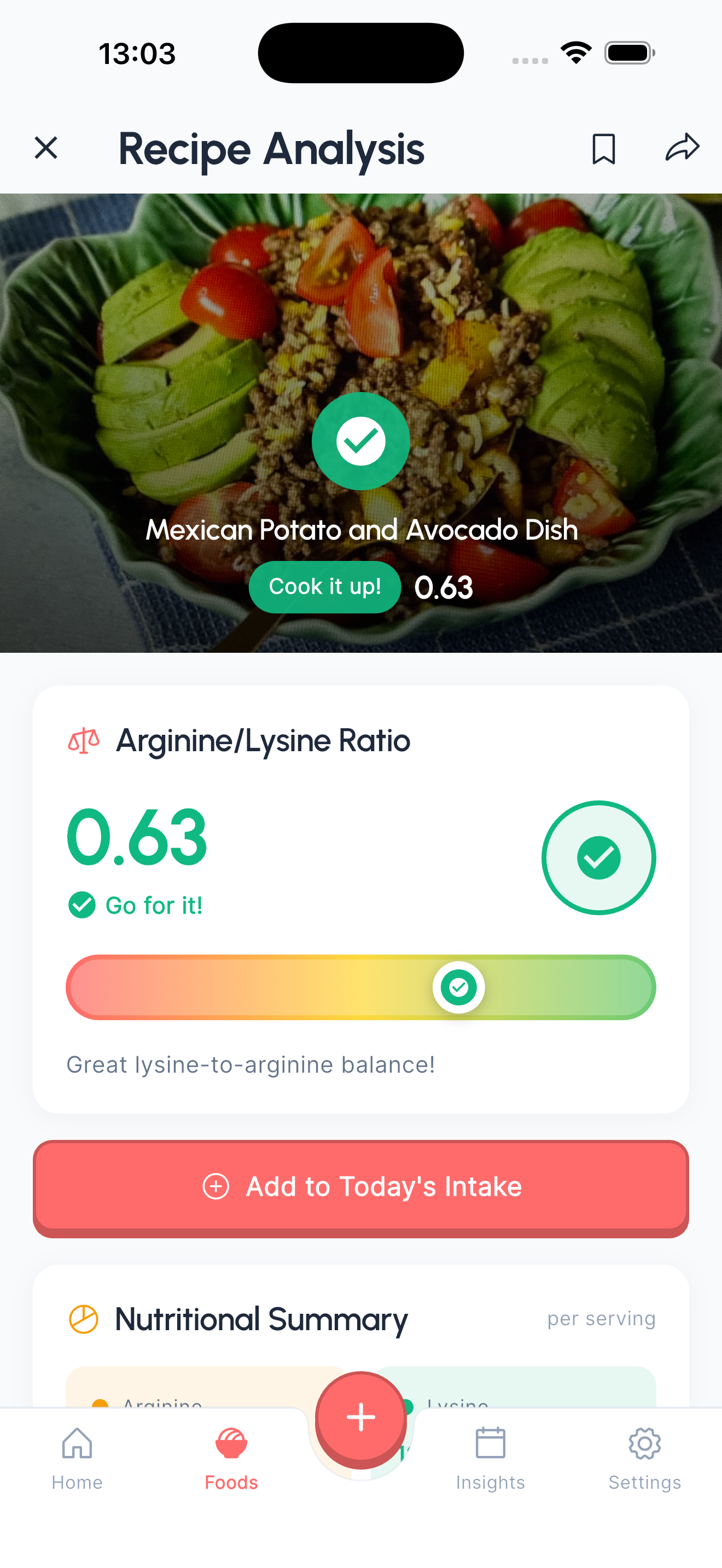The height and width of the screenshot is (1568, 722).
Task: Open the share options for this recipe
Action: (x=682, y=147)
